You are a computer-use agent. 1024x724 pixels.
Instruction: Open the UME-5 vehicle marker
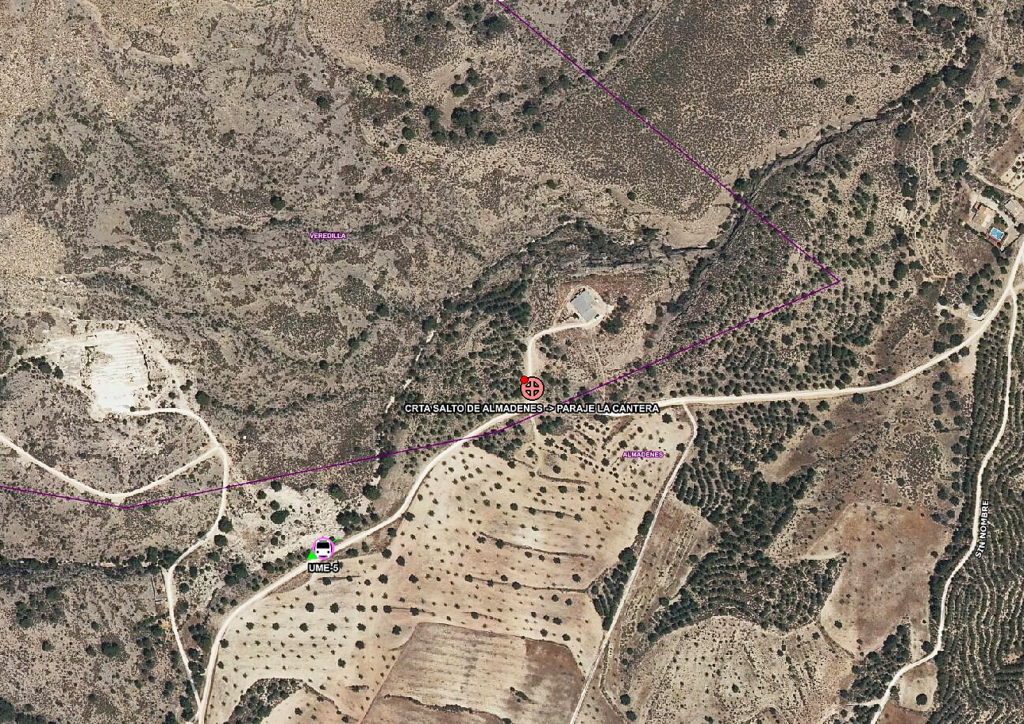tap(323, 549)
